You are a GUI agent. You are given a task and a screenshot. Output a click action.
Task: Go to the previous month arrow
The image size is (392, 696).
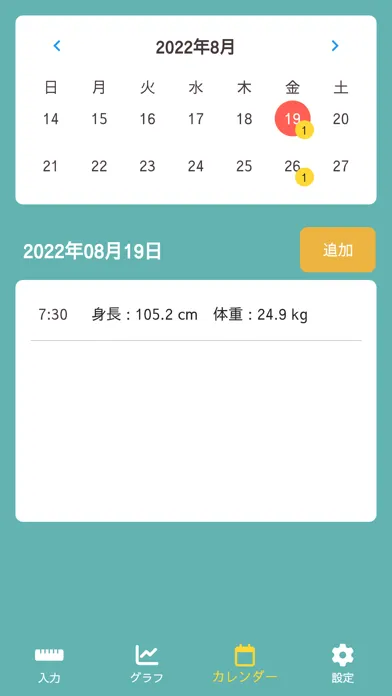pyautogui.click(x=57, y=46)
